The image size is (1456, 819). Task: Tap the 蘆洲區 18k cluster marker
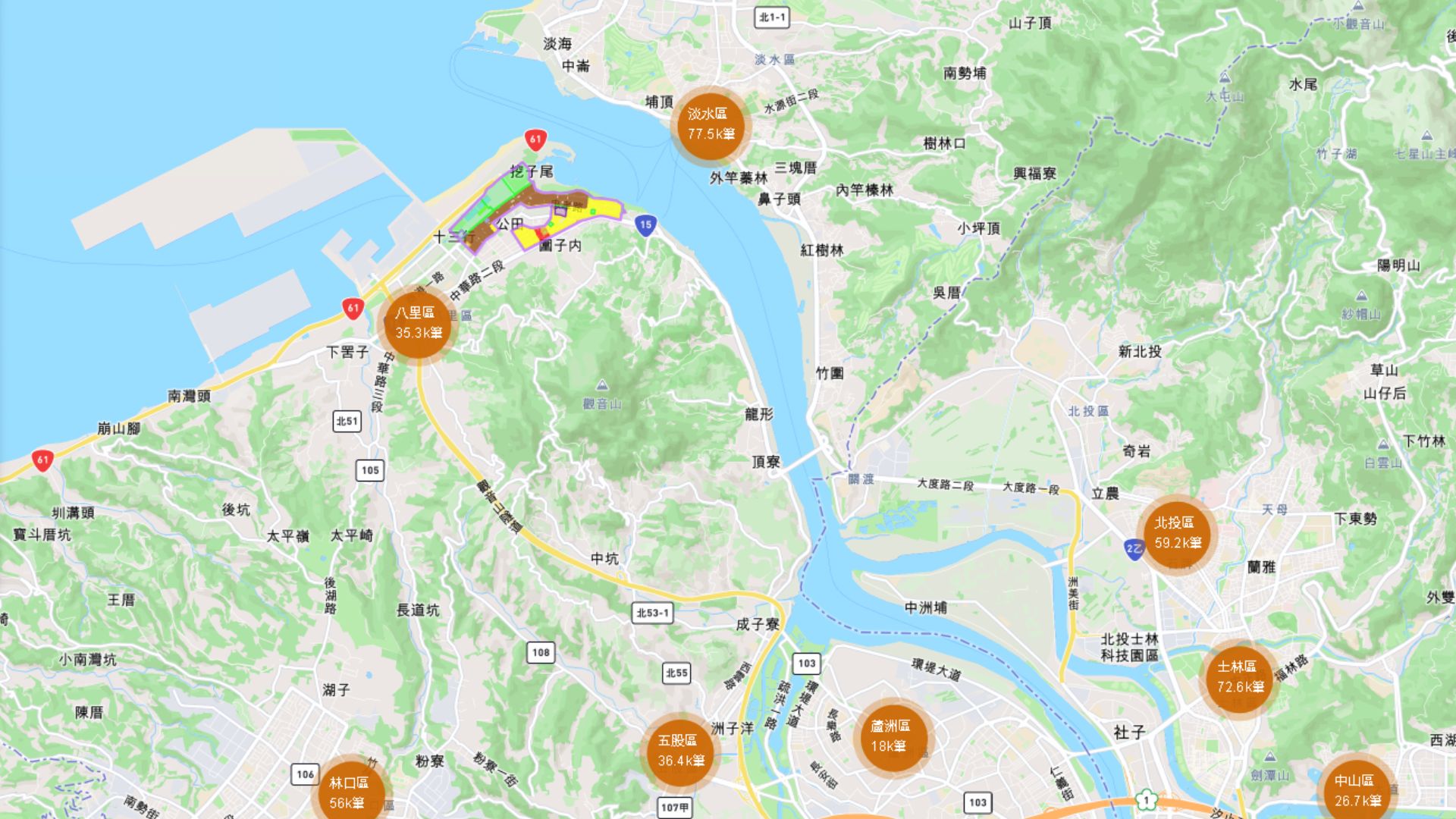pyautogui.click(x=891, y=737)
